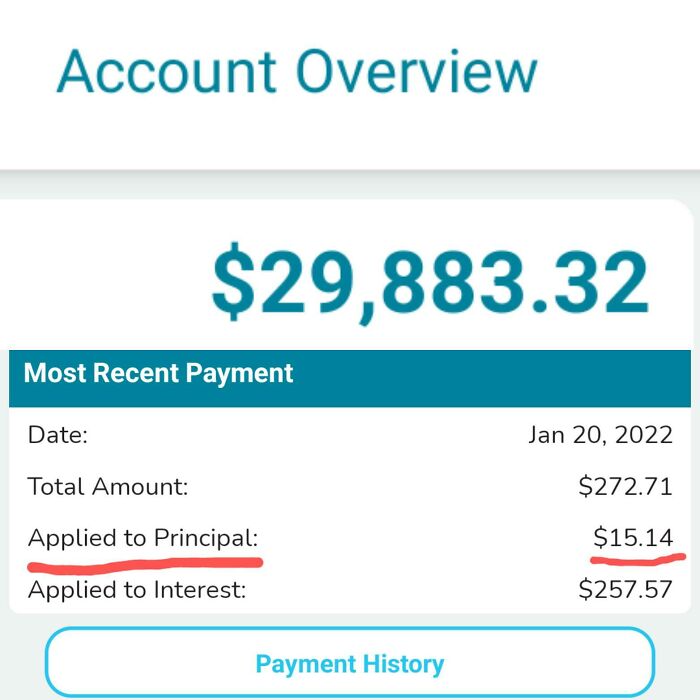The height and width of the screenshot is (700, 700).
Task: Open the Payment History button
Action: [x=349, y=663]
